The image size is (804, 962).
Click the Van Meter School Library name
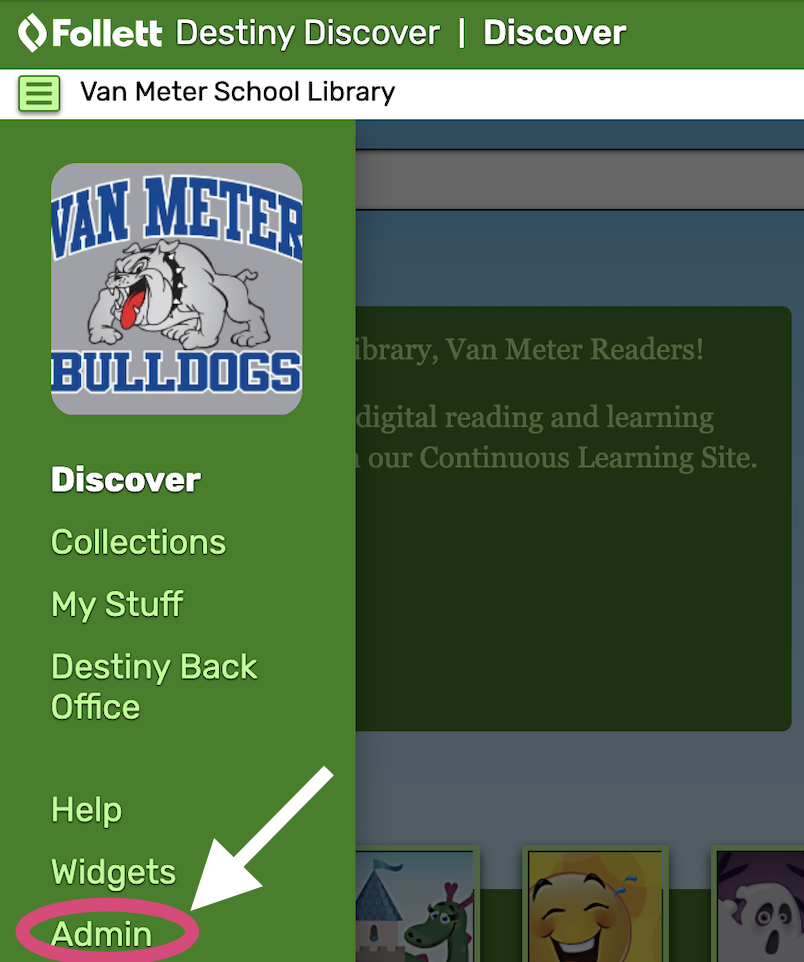237,91
